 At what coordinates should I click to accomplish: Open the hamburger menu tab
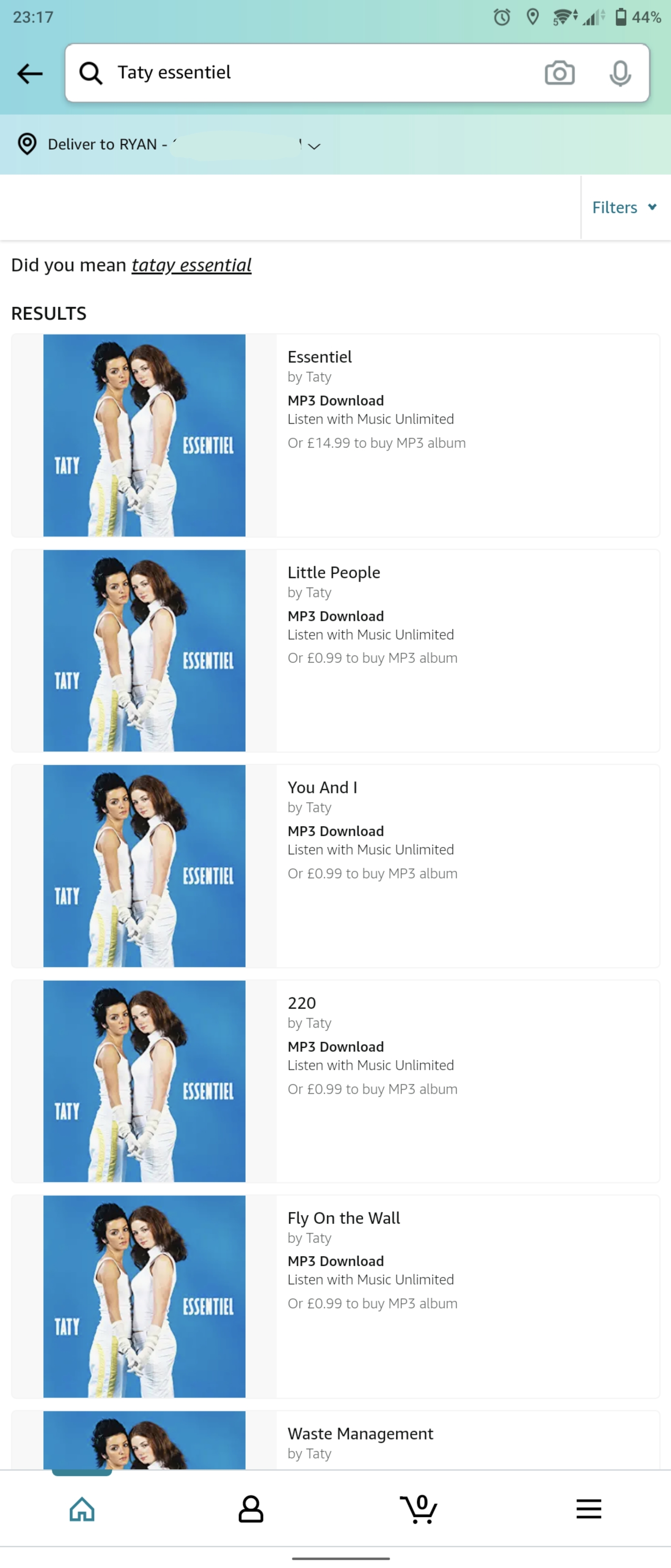click(x=588, y=1508)
